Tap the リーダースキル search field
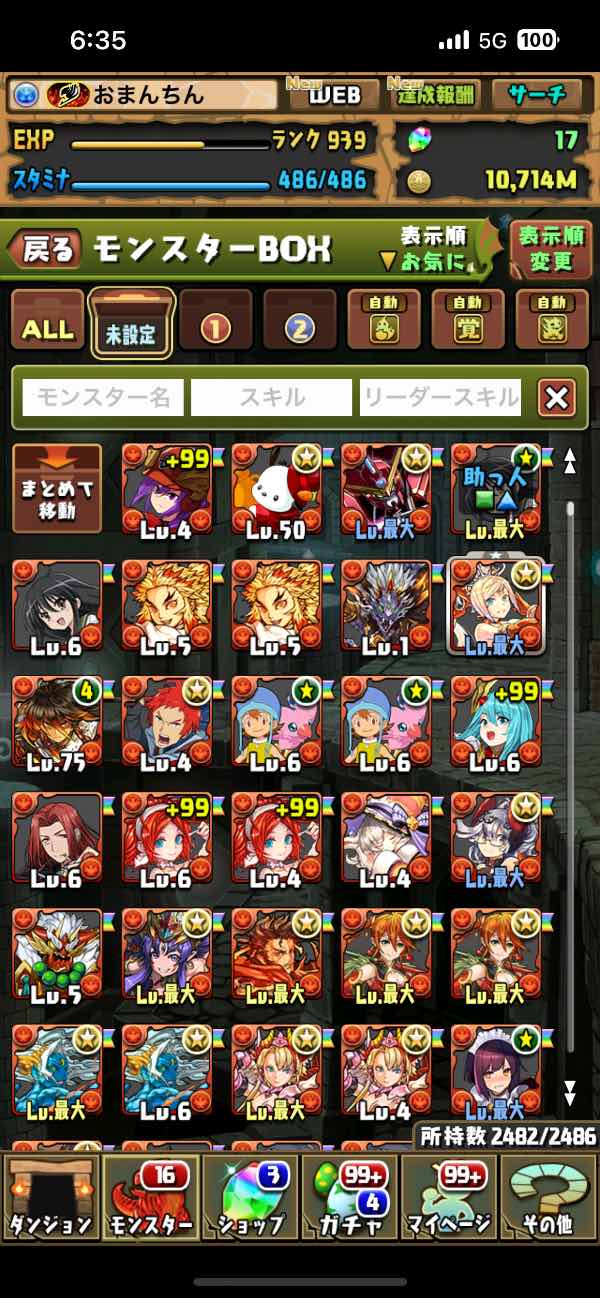600x1298 pixels. (440, 398)
